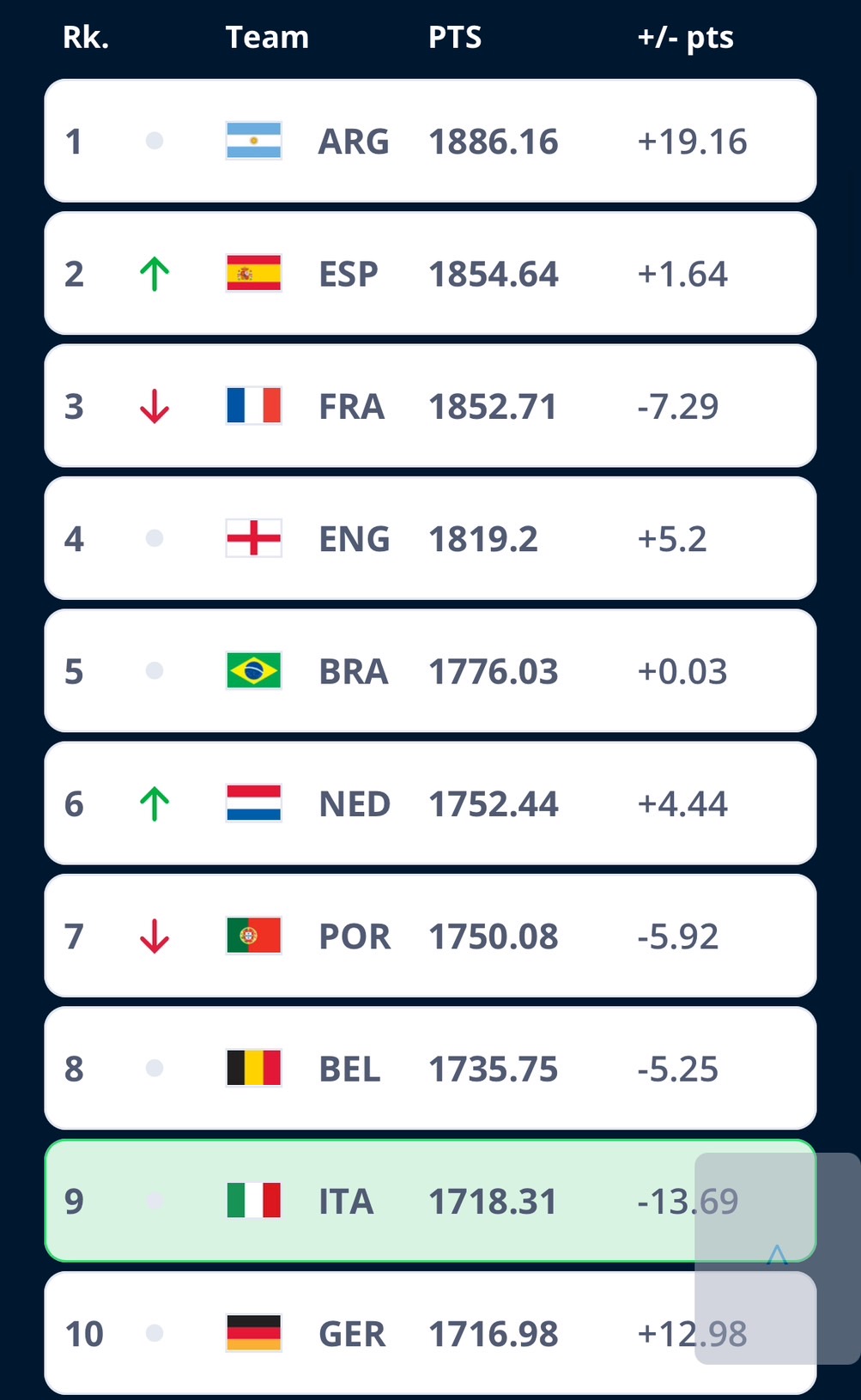View England's ranking details

tap(429, 538)
